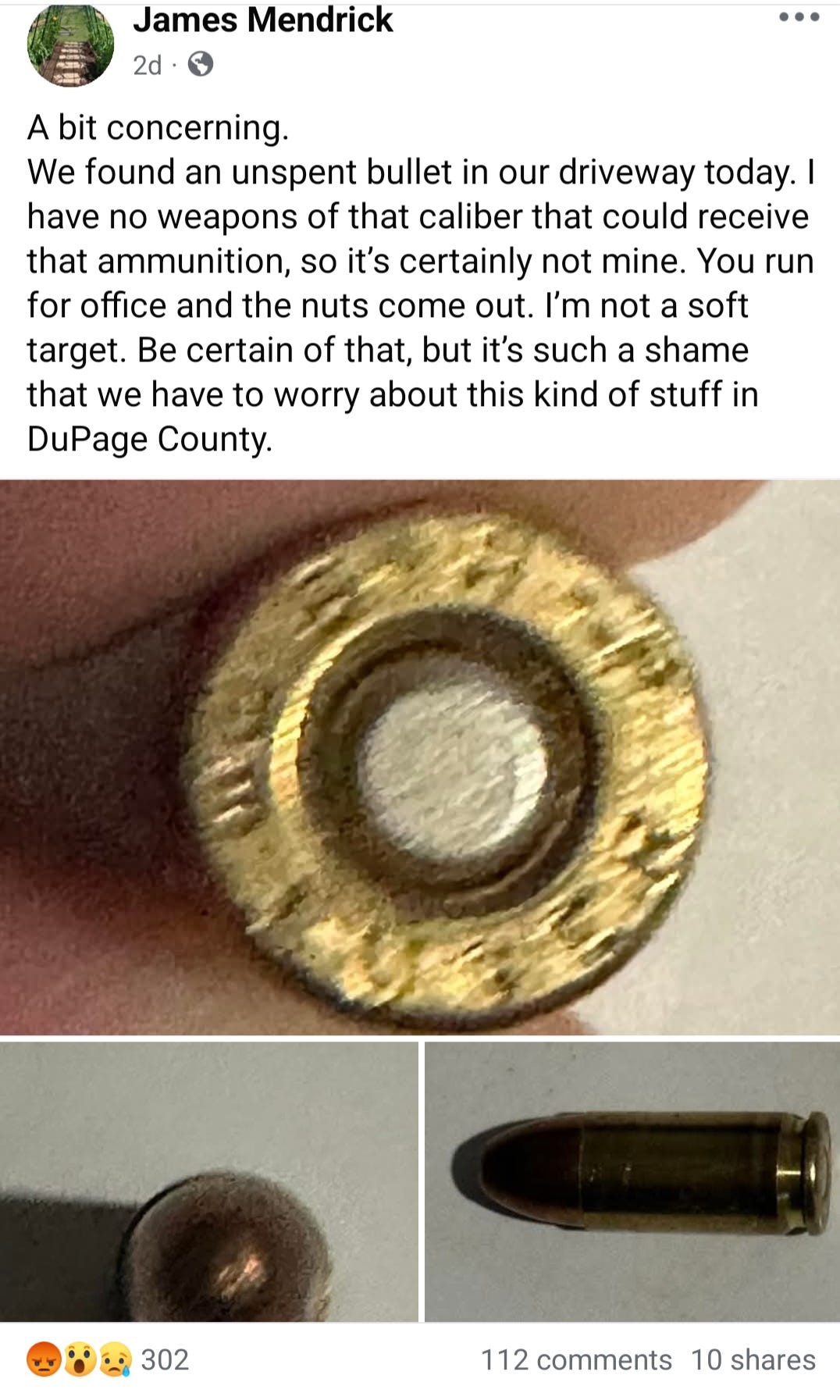The height and width of the screenshot is (1400, 840).
Task: Open the large bullet casing headstamp photo
Action: [420, 757]
